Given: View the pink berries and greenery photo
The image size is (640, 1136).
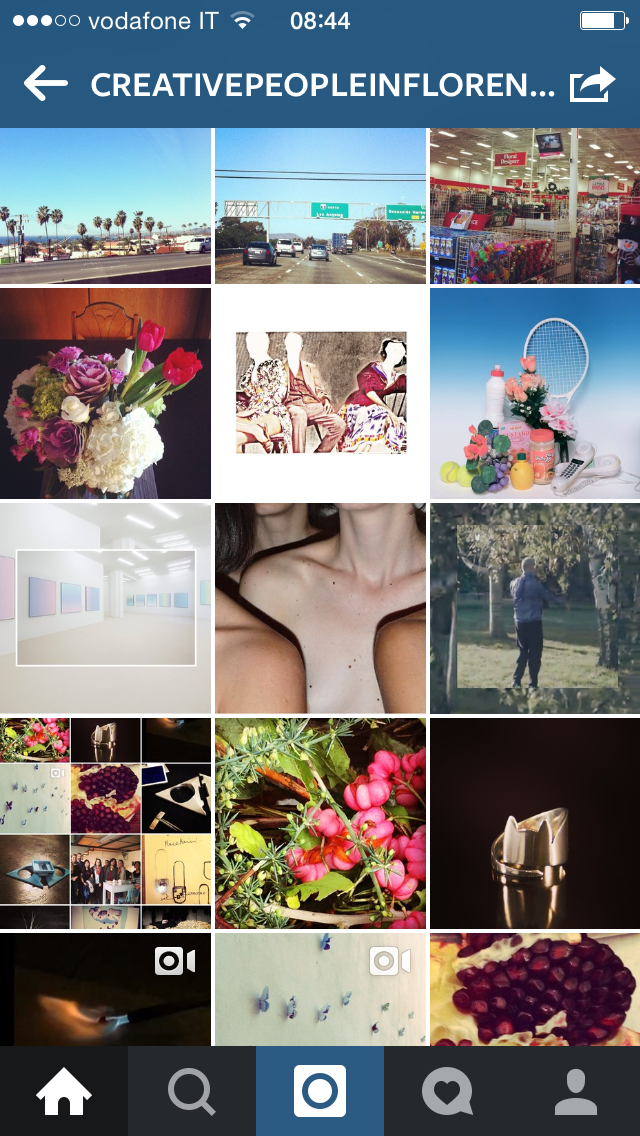Looking at the screenshot, I should point(320,823).
